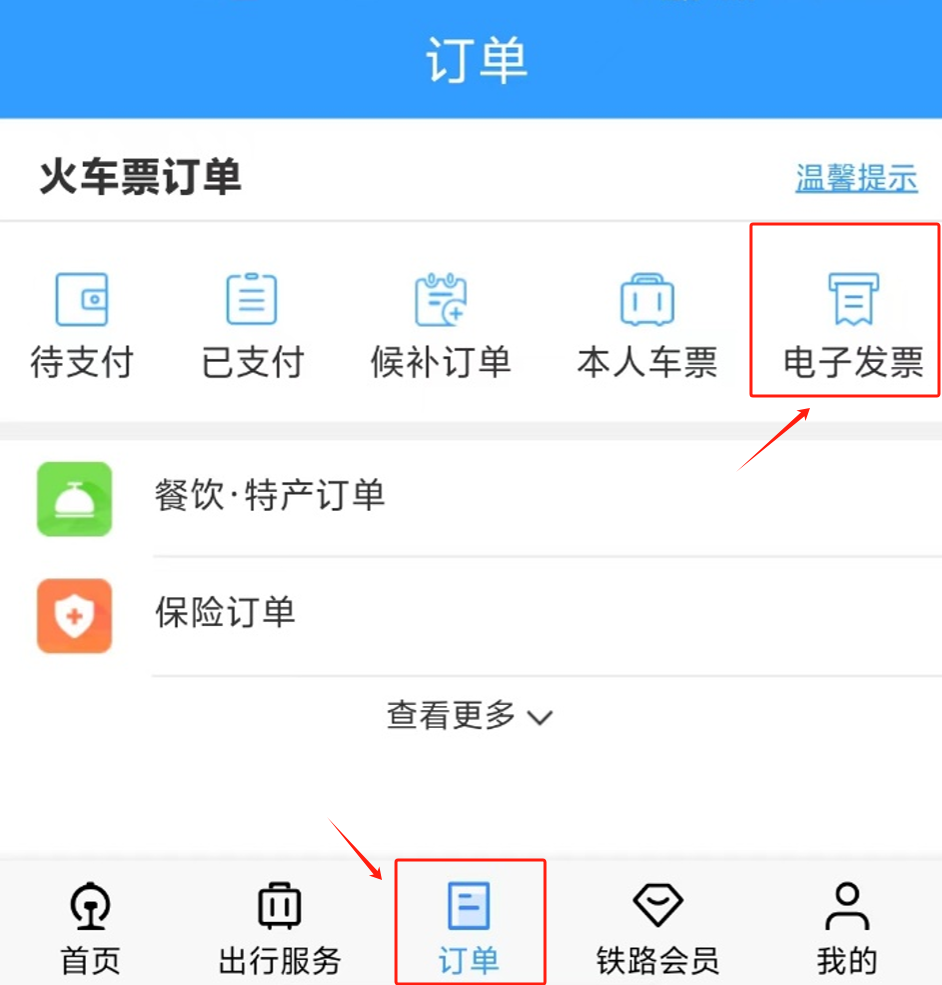This screenshot has width=942, height=985.
Task: Switch to the 首页 tab
Action: click(x=91, y=929)
